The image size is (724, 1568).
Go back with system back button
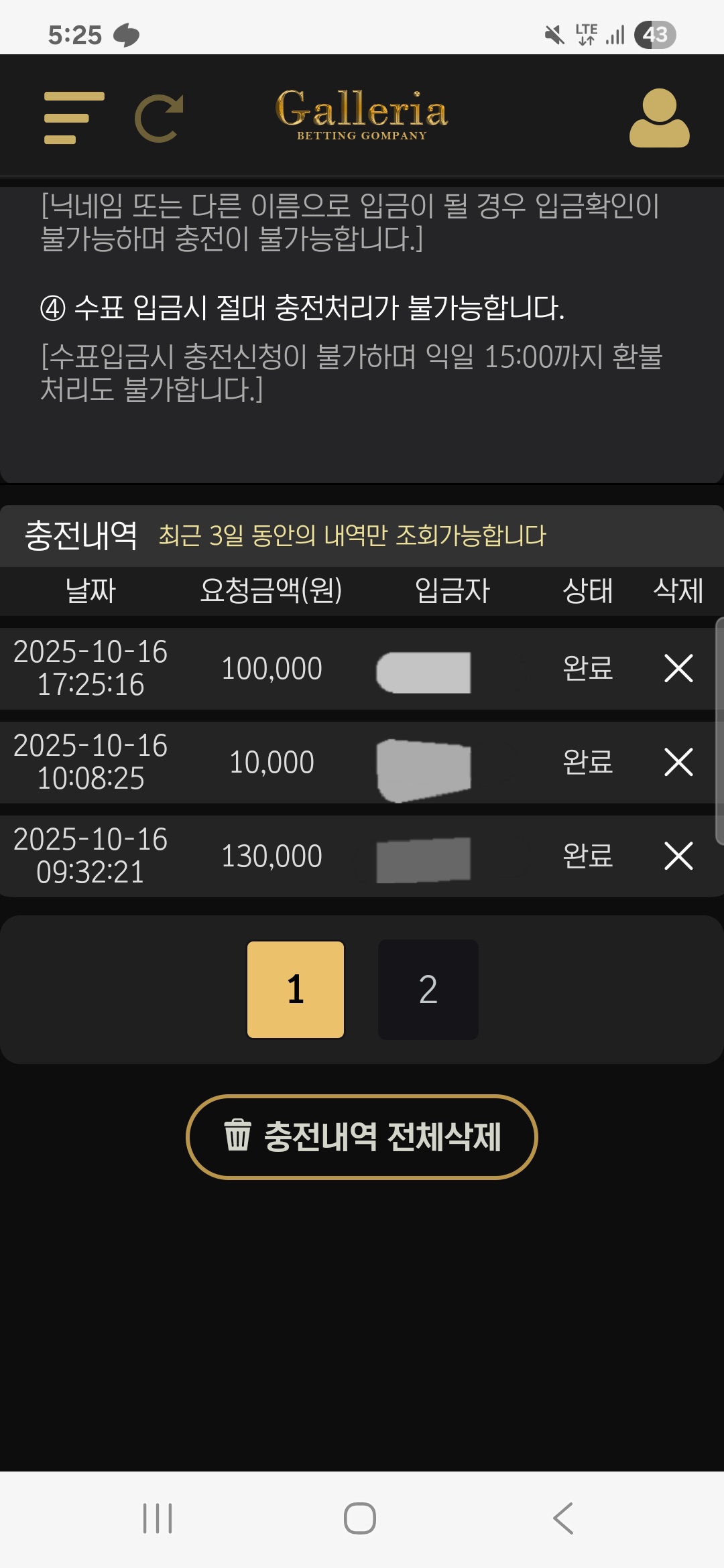click(563, 1518)
